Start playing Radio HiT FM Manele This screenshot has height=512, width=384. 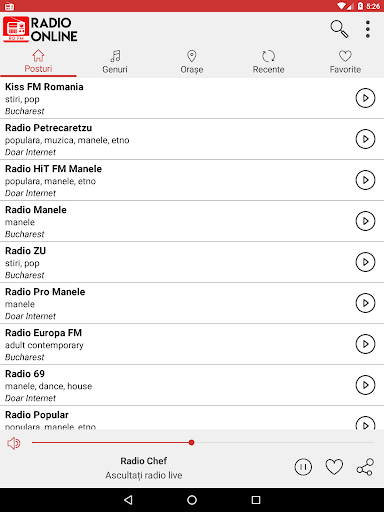pos(365,180)
